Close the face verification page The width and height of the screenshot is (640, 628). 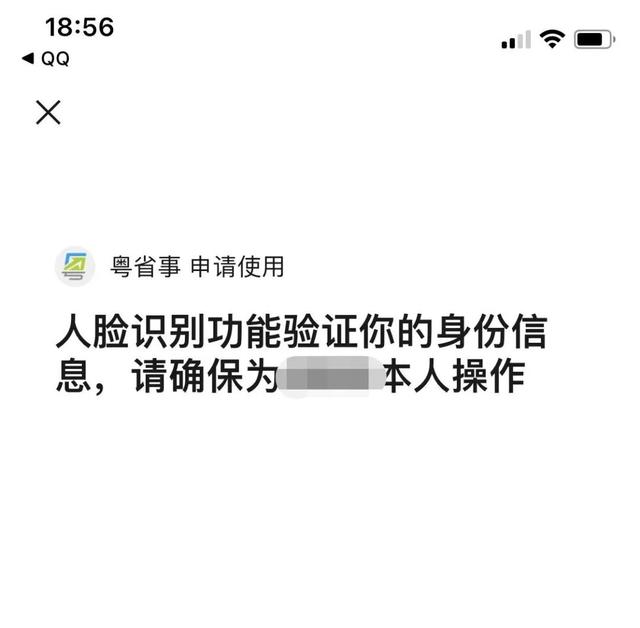click(48, 112)
